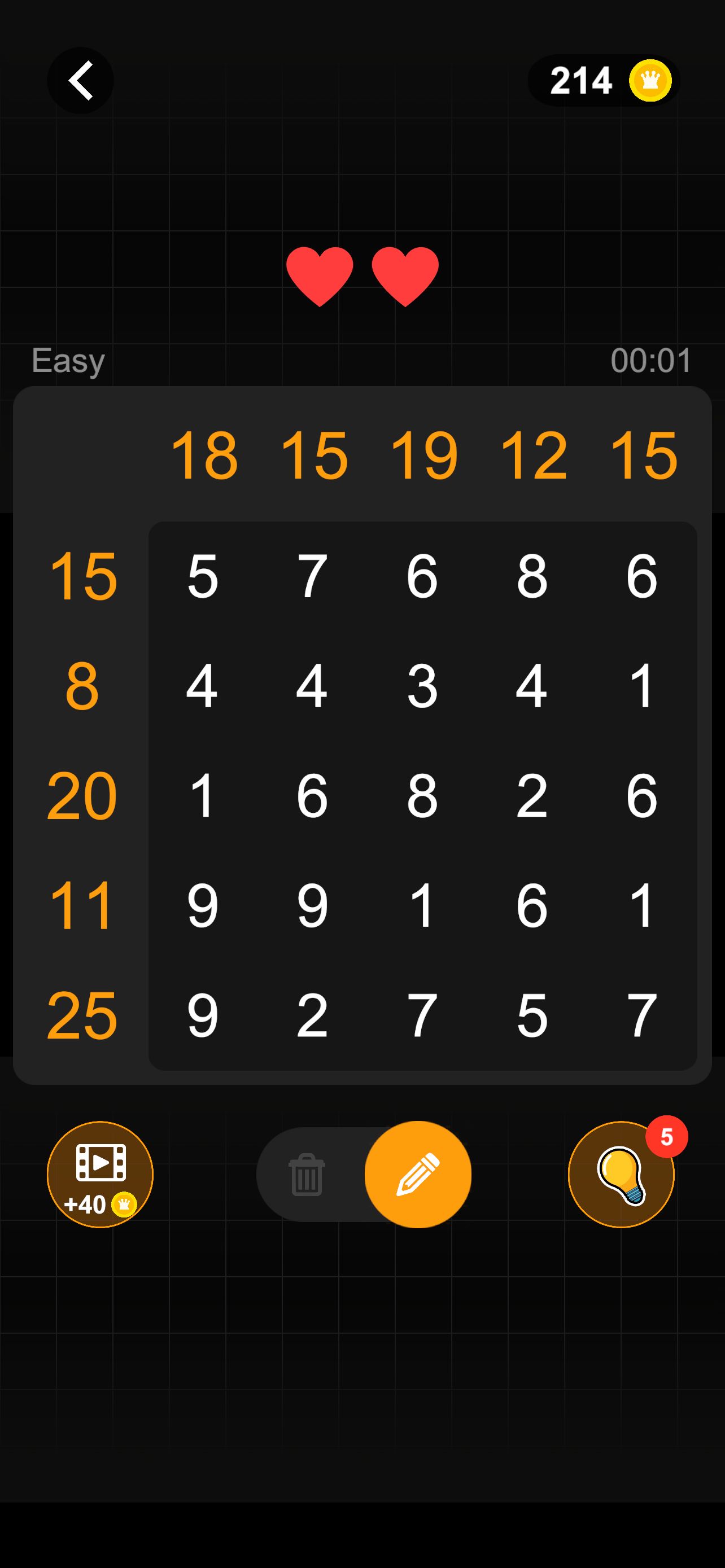Tap the 2 in the row summing to 25
Viewport: 725px width, 1568px height.
pyautogui.click(x=312, y=1015)
